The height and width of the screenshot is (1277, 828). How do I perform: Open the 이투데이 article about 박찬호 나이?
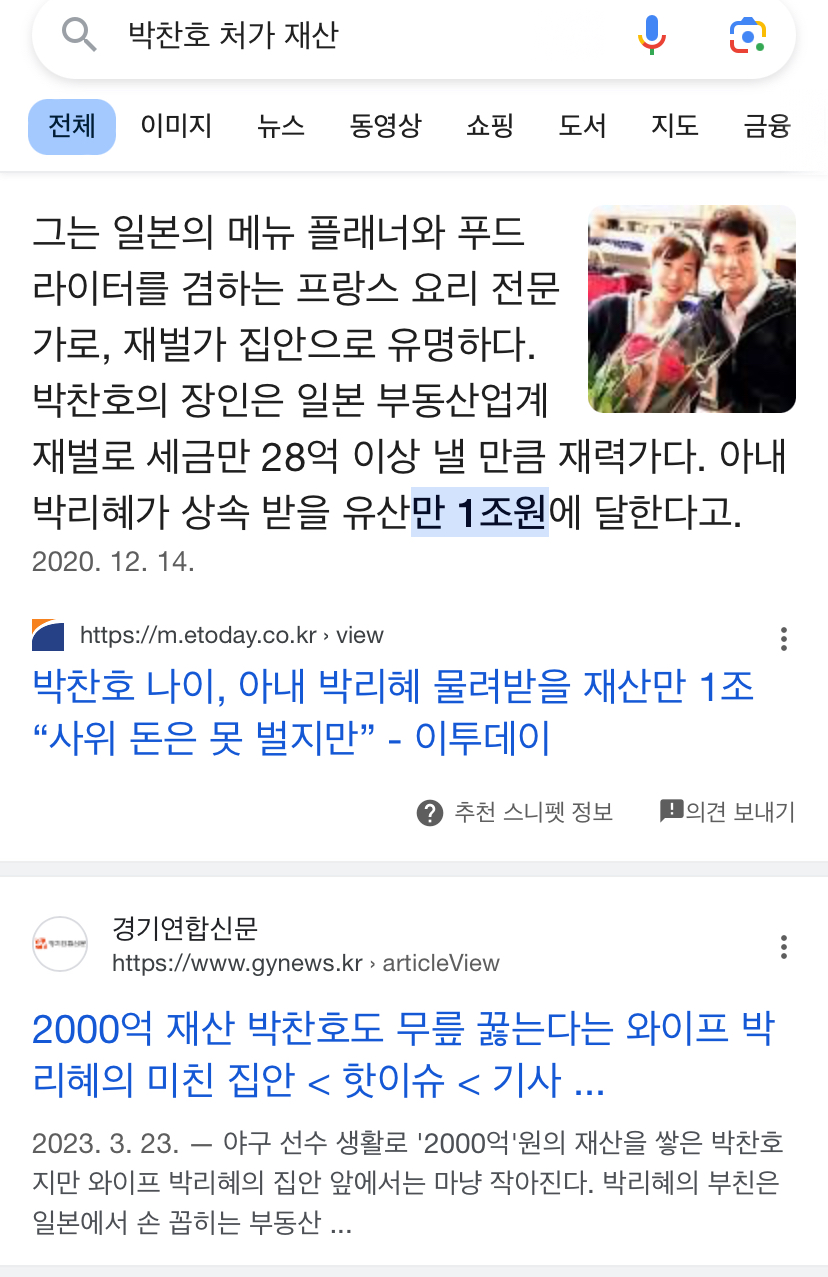393,713
